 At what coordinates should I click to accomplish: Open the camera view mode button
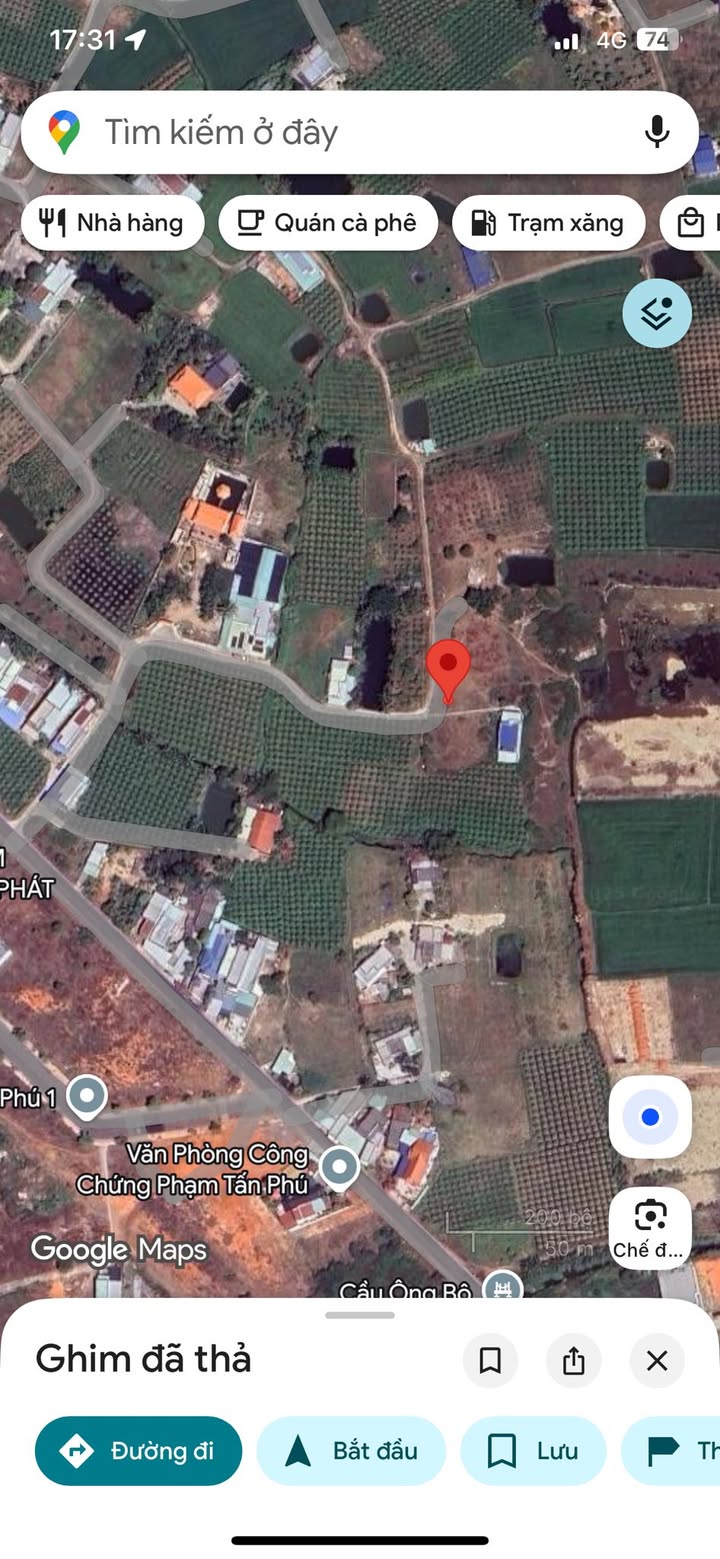tap(650, 1227)
